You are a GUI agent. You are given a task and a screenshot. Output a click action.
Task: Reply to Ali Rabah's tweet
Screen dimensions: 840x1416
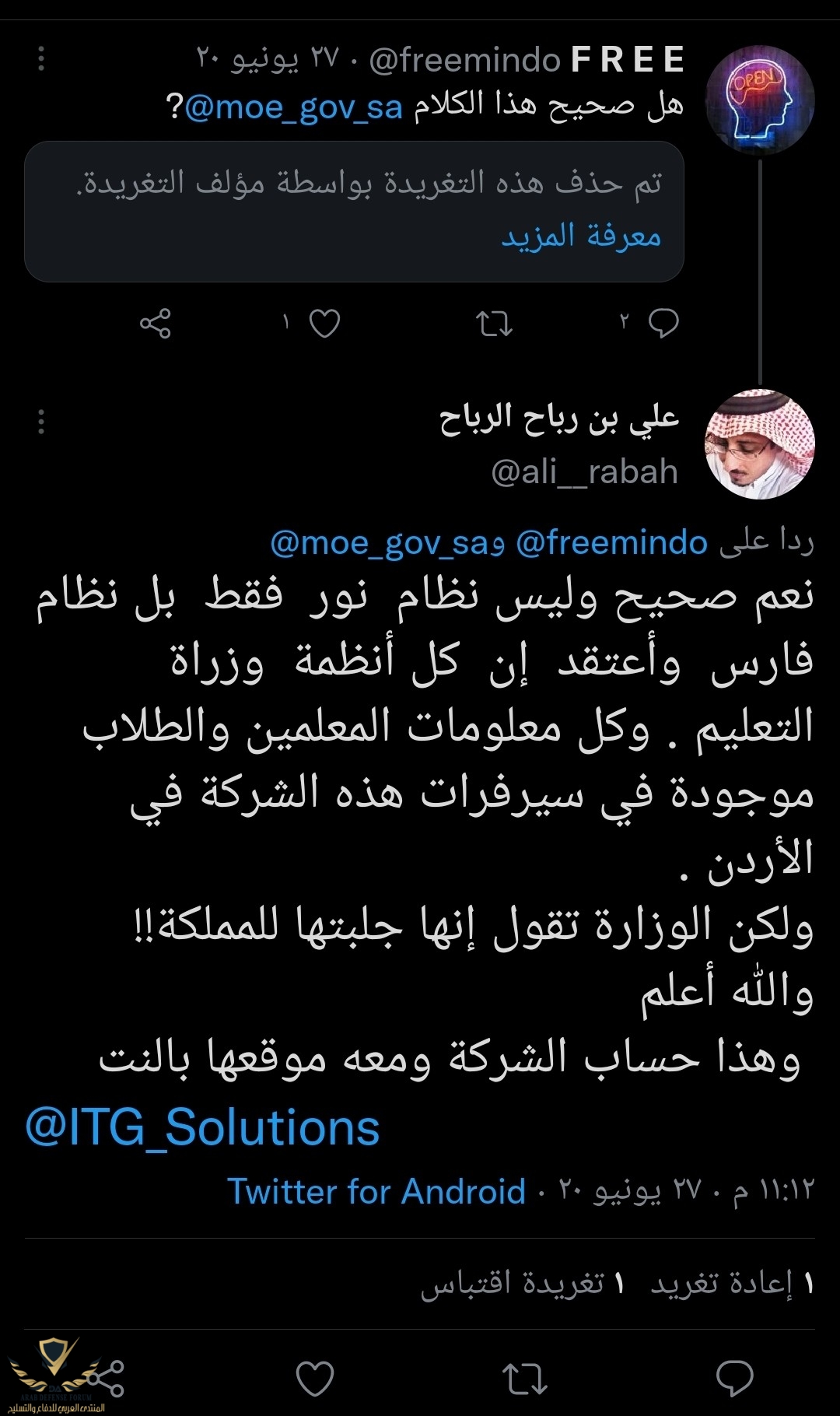tap(733, 1378)
